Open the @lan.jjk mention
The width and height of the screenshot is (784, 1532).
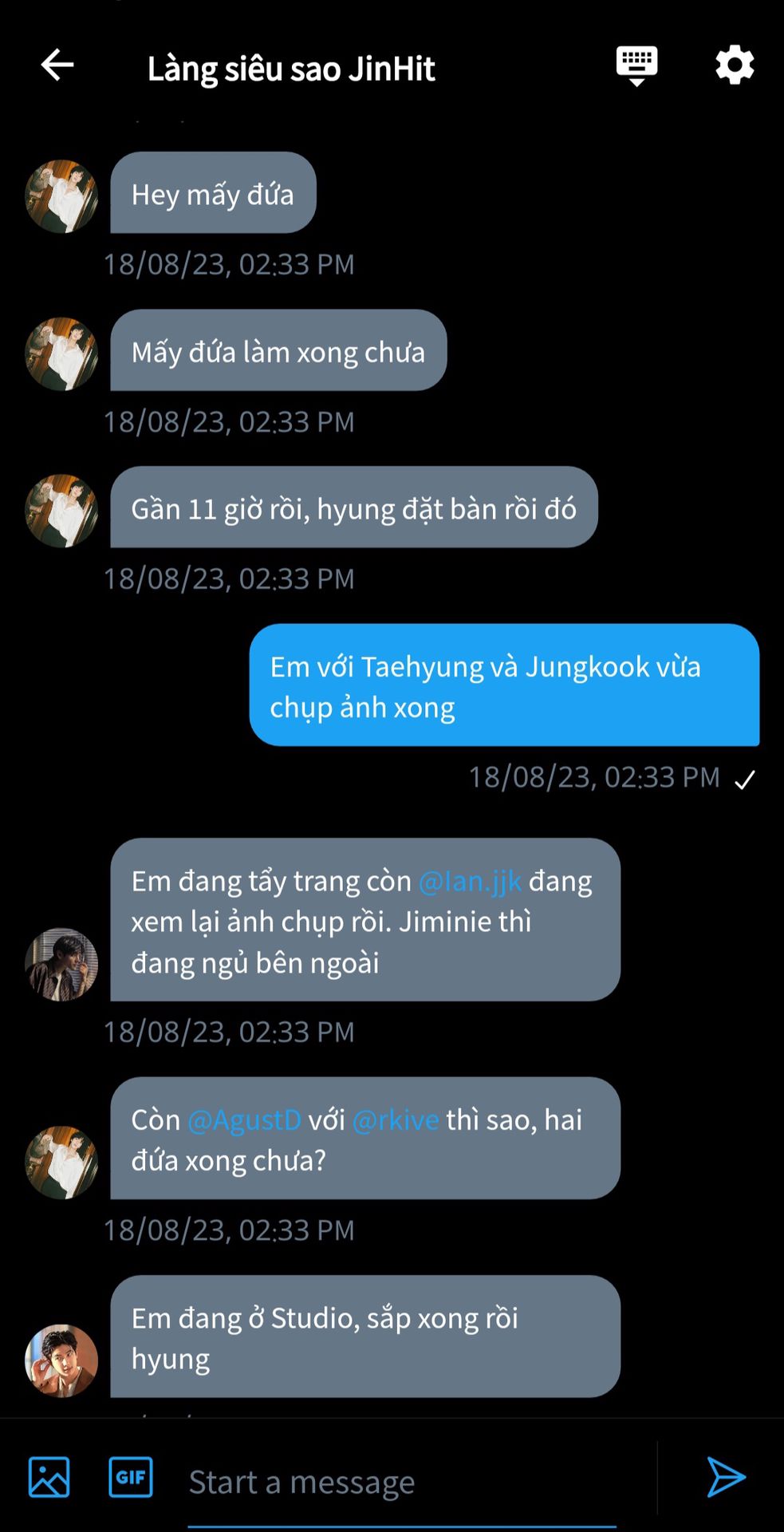coord(470,882)
